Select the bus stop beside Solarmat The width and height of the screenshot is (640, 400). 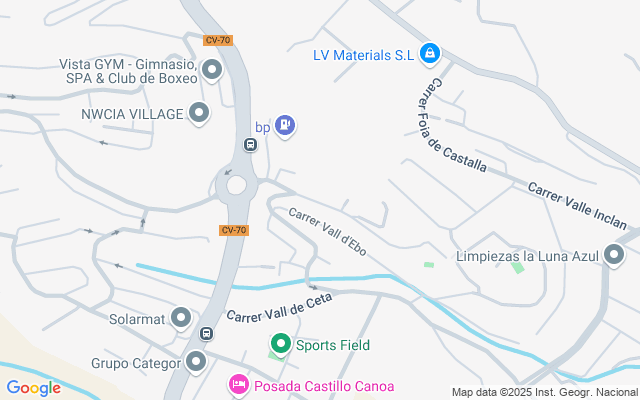(206, 333)
